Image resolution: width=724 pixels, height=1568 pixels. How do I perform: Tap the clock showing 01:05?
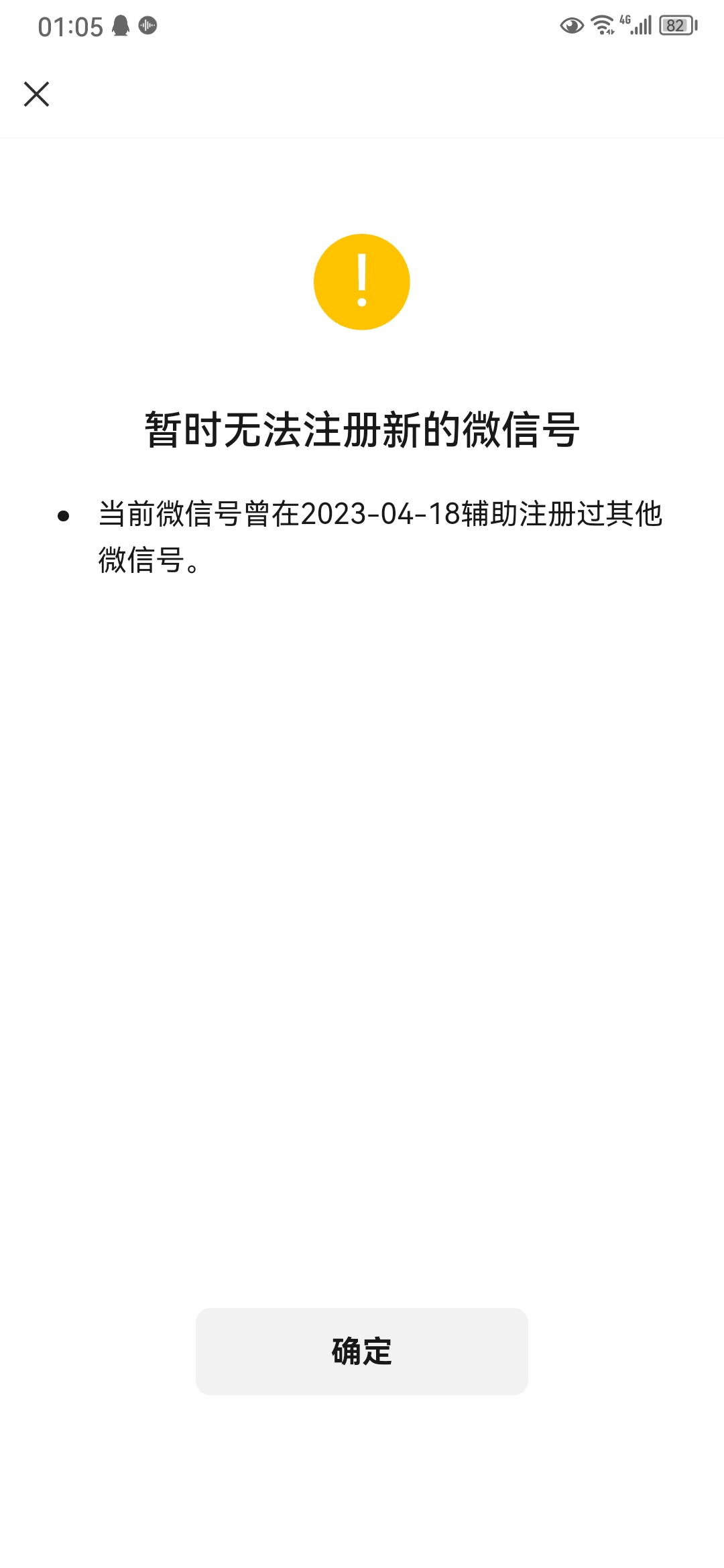[x=70, y=27]
